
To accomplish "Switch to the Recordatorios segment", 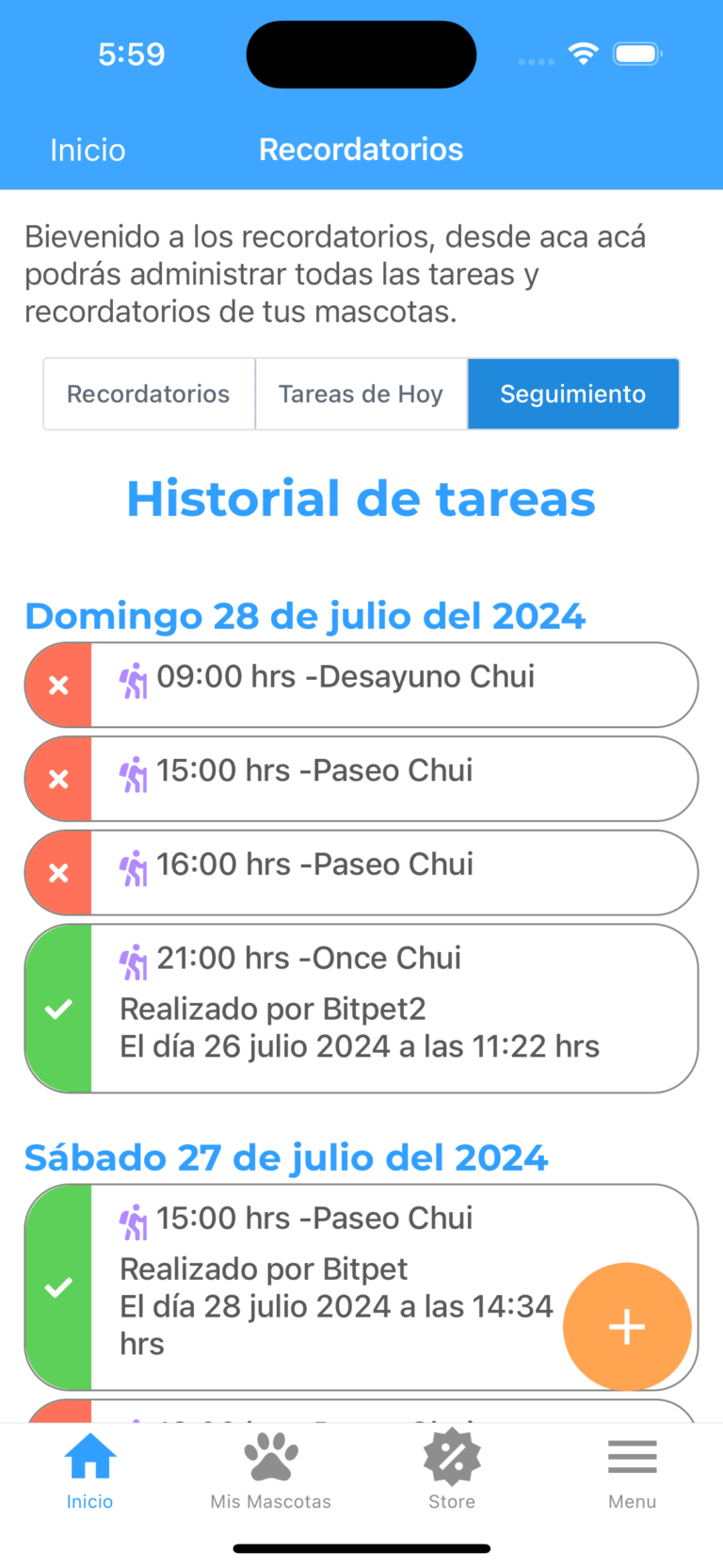I will [149, 394].
